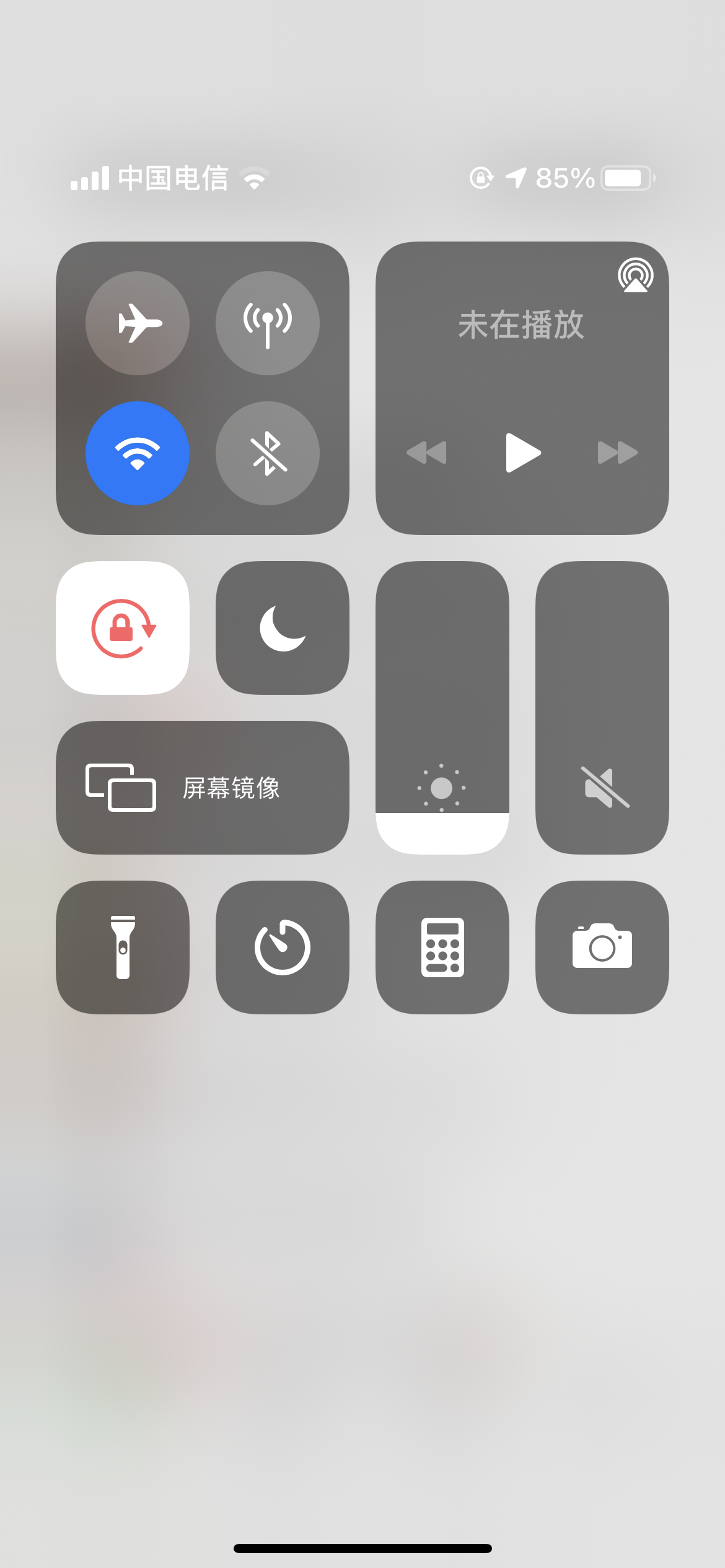Image resolution: width=725 pixels, height=1568 pixels.
Task: Play media in the music widget
Action: pos(523,453)
